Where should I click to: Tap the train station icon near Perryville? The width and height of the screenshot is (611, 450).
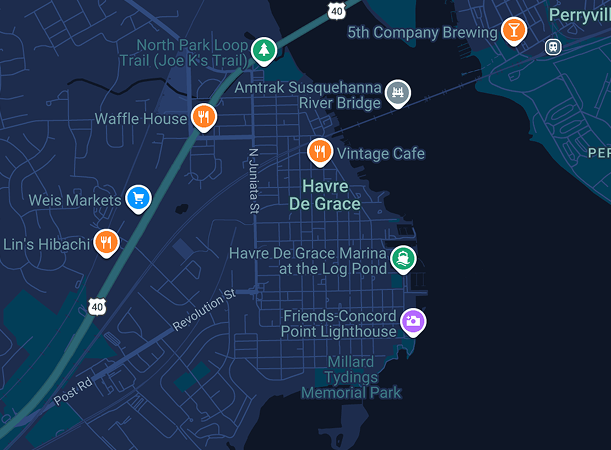click(x=553, y=47)
